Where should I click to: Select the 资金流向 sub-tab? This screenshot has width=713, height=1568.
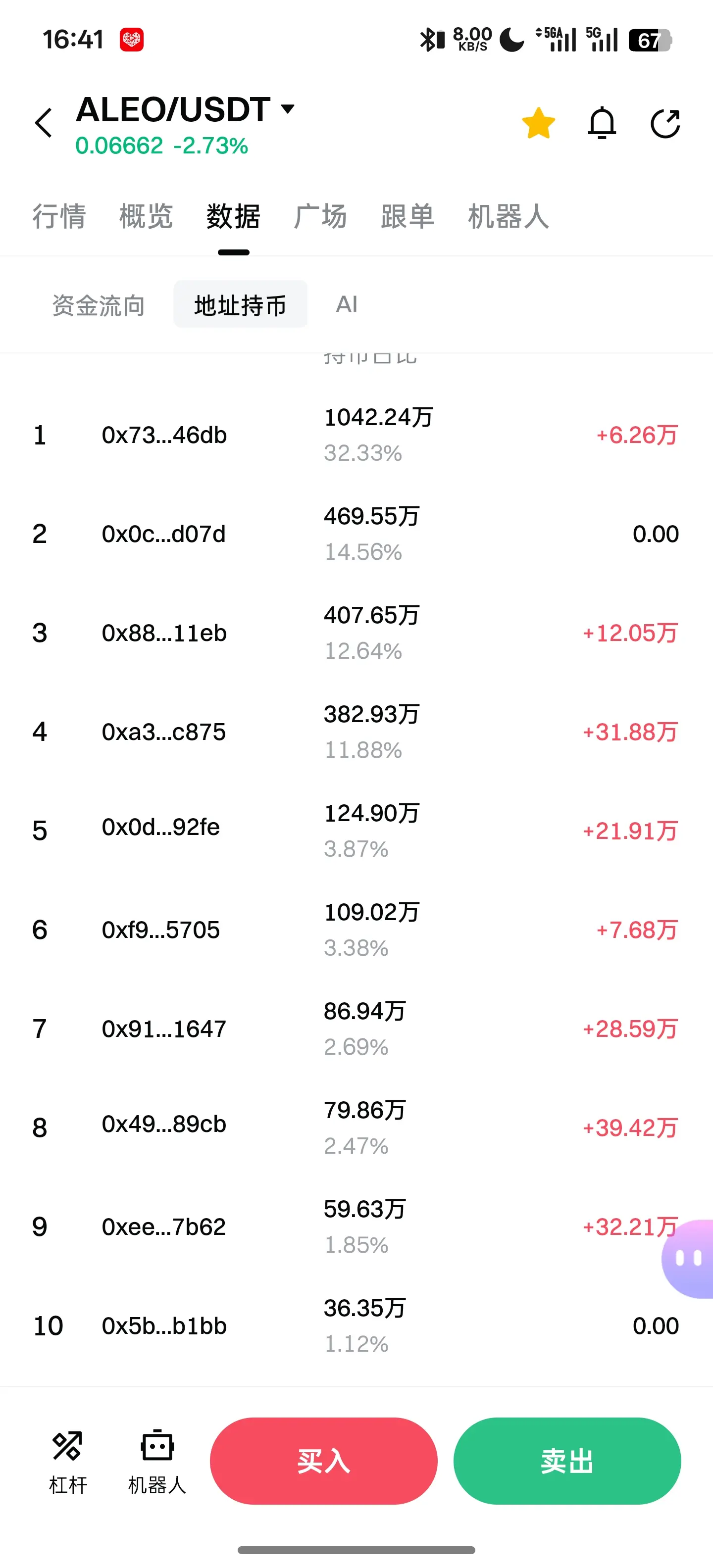click(x=98, y=305)
